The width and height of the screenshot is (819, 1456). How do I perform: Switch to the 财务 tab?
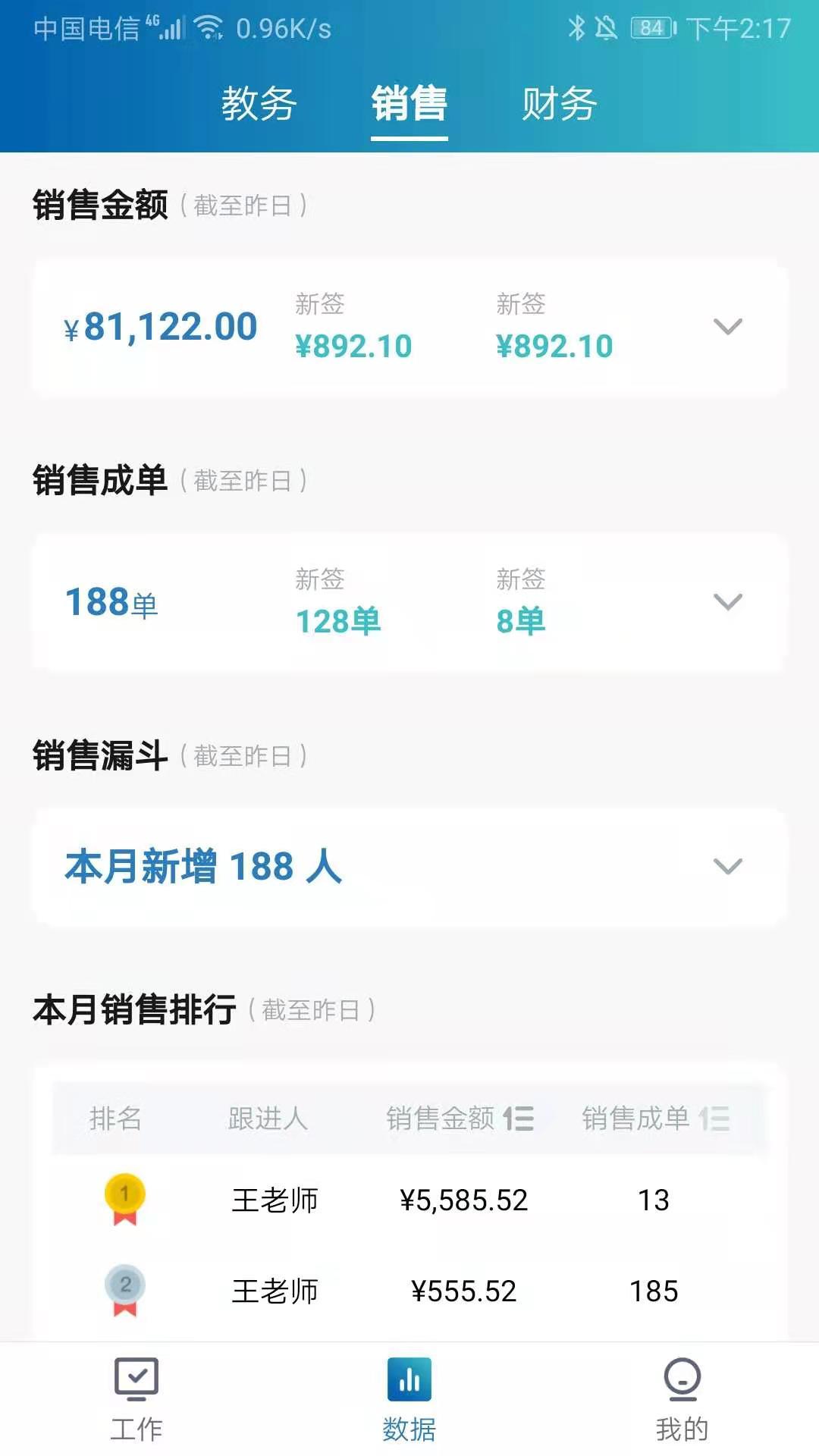[559, 106]
